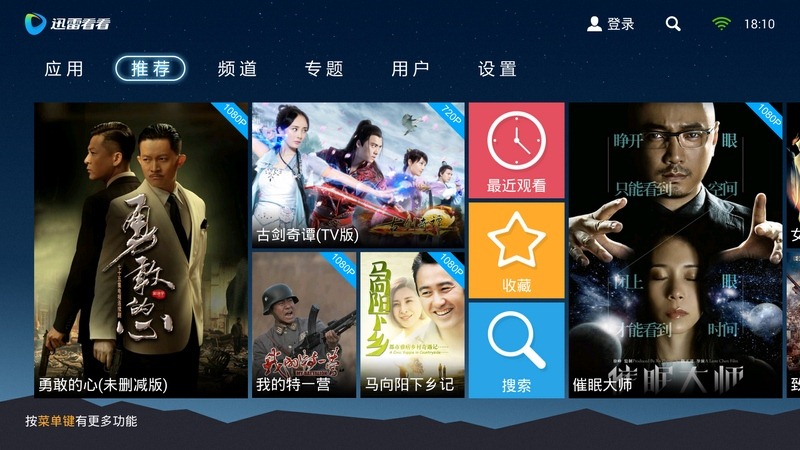Switch to the 应用 tab
The width and height of the screenshot is (800, 450).
click(x=65, y=69)
